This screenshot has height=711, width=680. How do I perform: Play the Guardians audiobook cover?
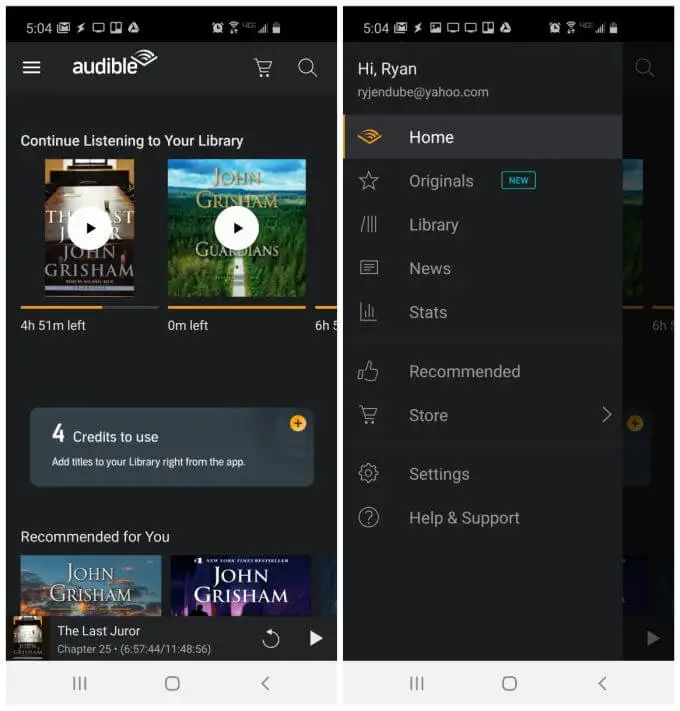click(x=237, y=228)
